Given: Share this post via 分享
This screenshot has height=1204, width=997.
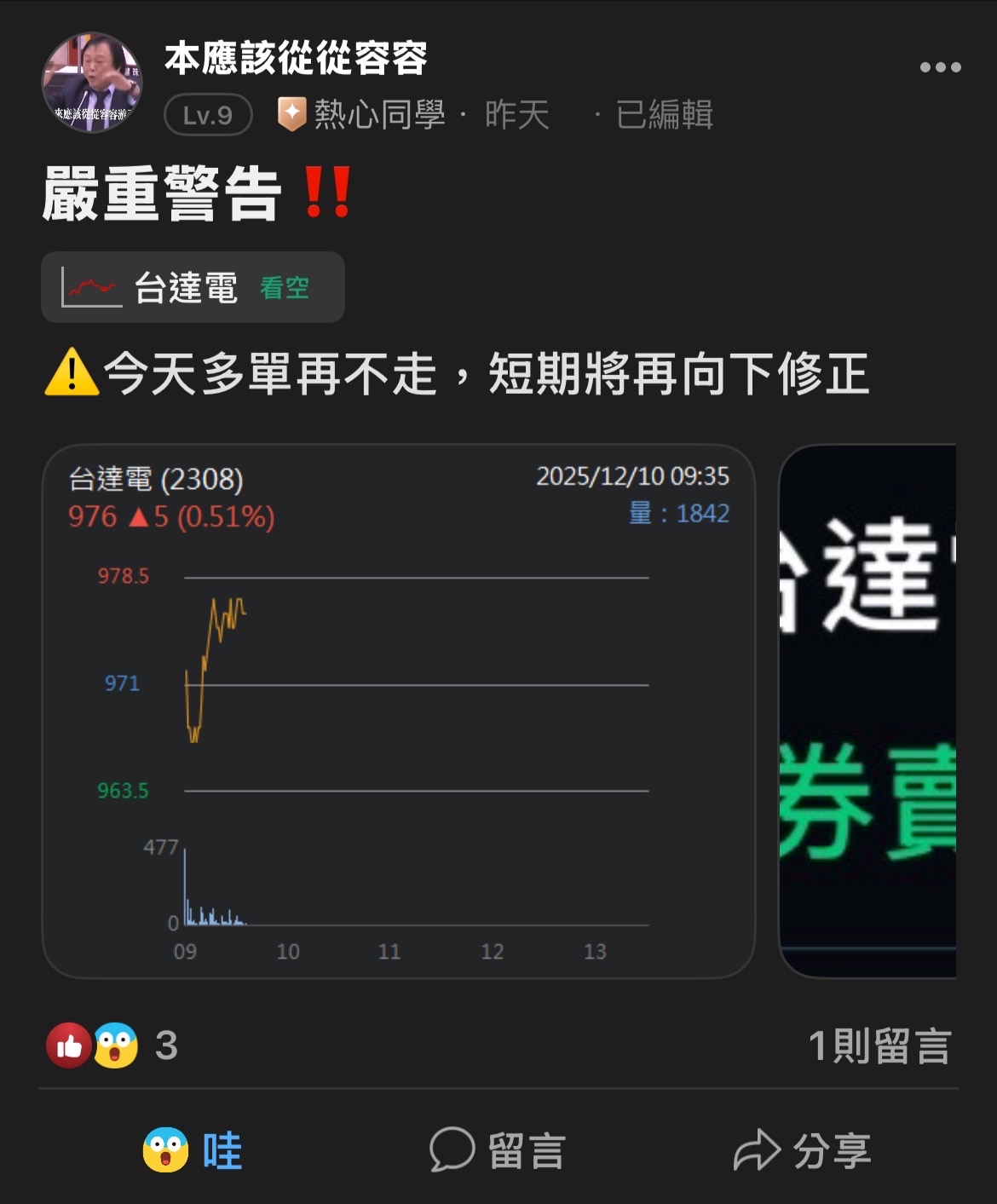Looking at the screenshot, I should click(802, 1150).
